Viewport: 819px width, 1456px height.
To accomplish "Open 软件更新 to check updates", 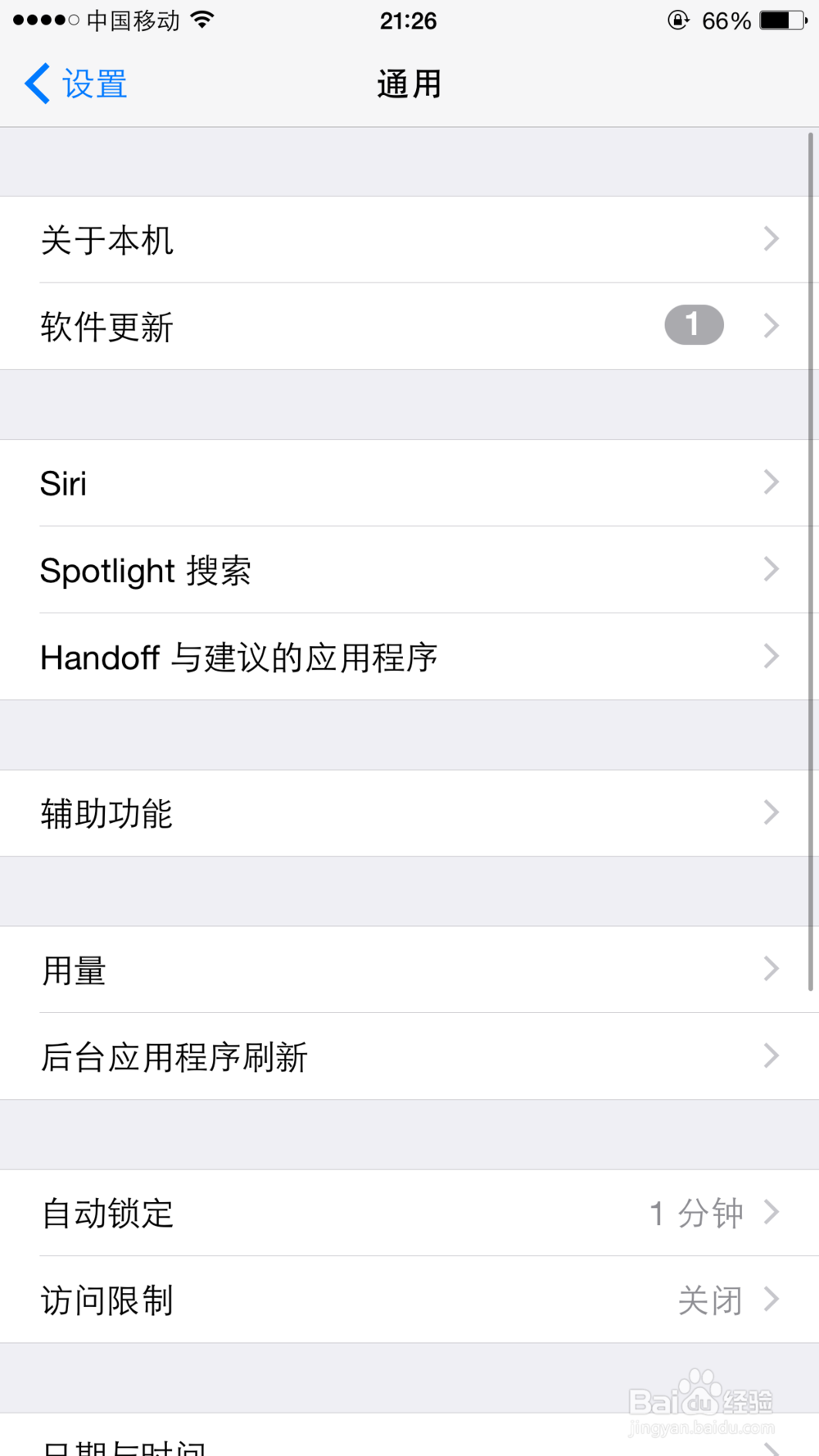I will tap(328, 325).
